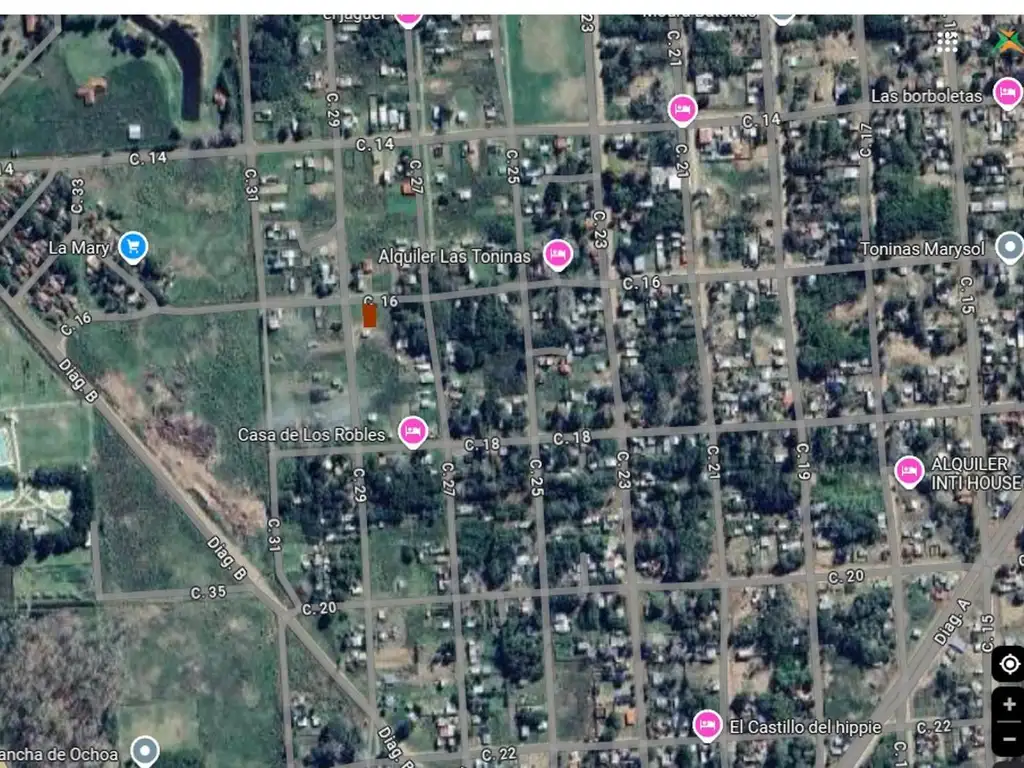Screen dimensions: 1024x768
Task: Tap the El Castillo del hippie pin
Action: click(707, 724)
